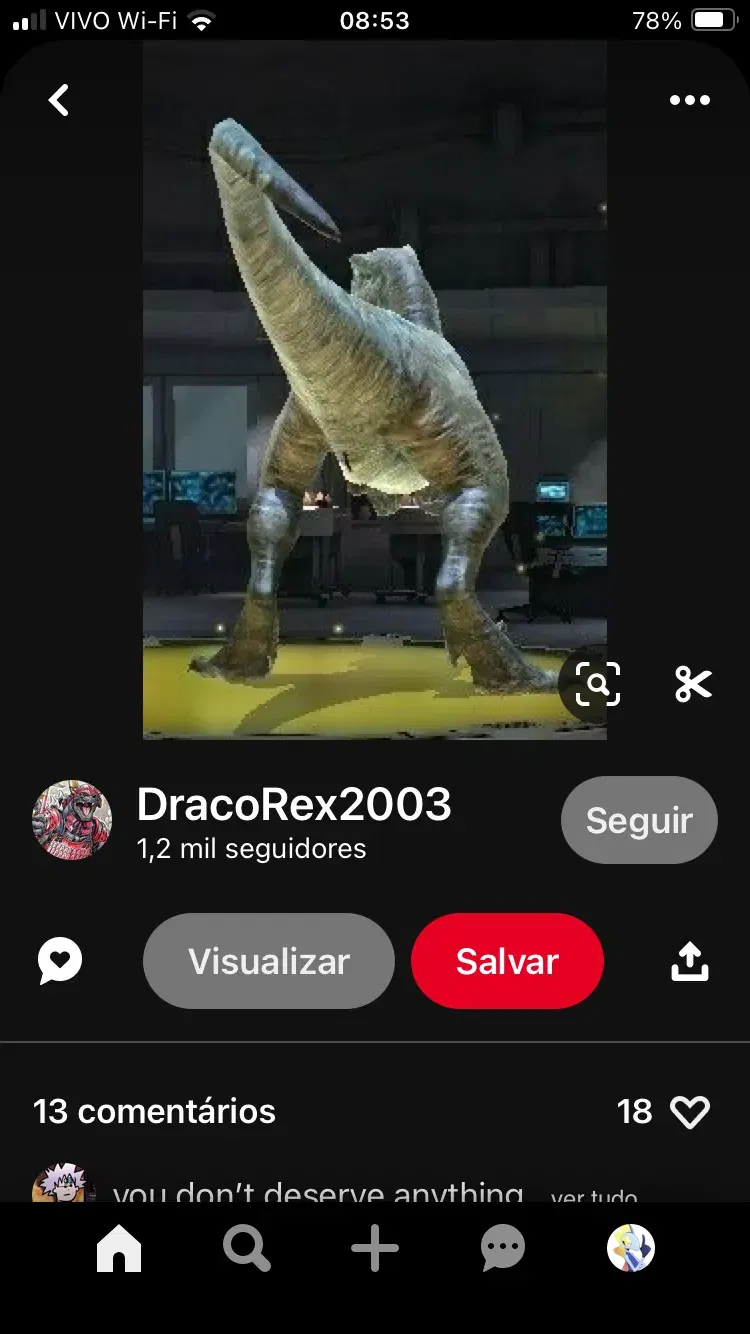Go to your profile tab

tap(631, 1249)
